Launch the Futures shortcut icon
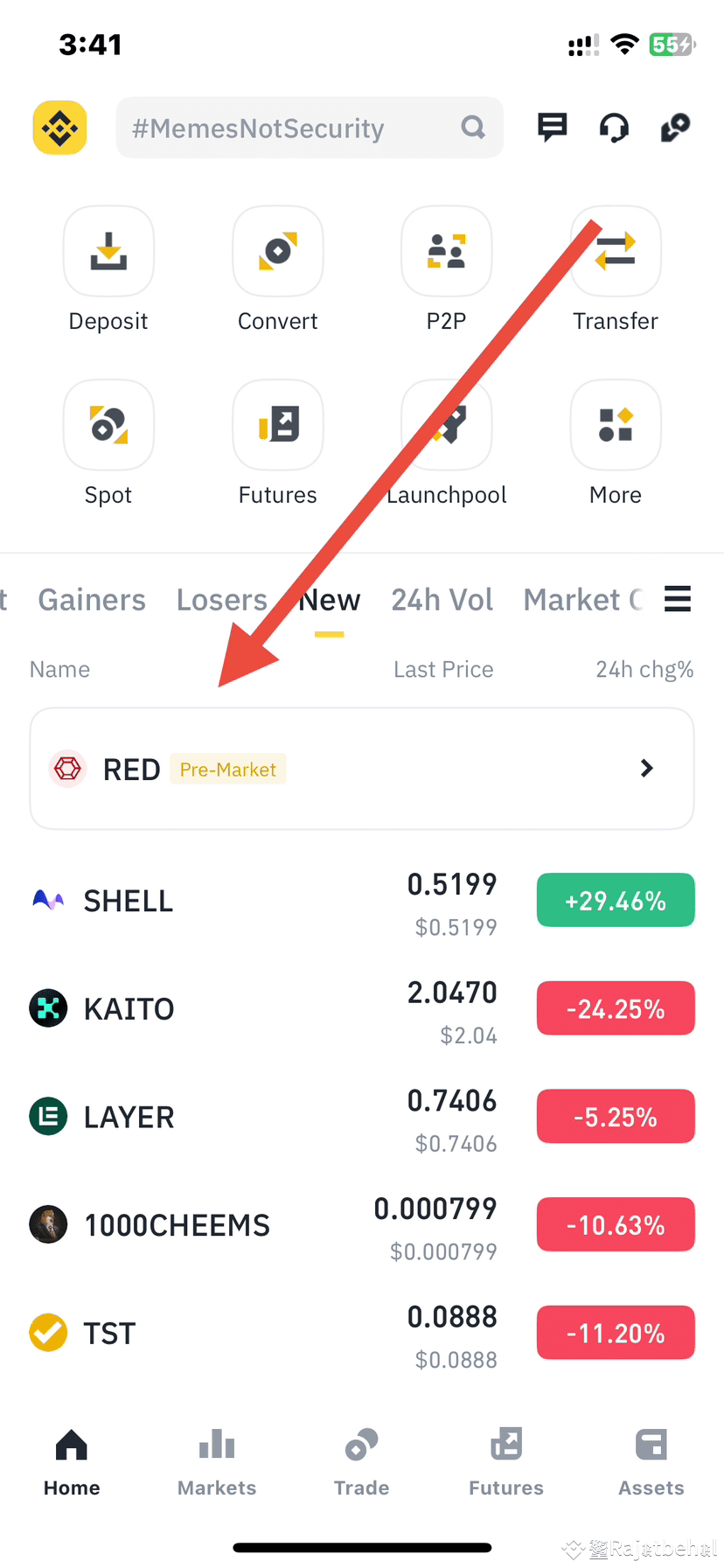 tap(277, 425)
